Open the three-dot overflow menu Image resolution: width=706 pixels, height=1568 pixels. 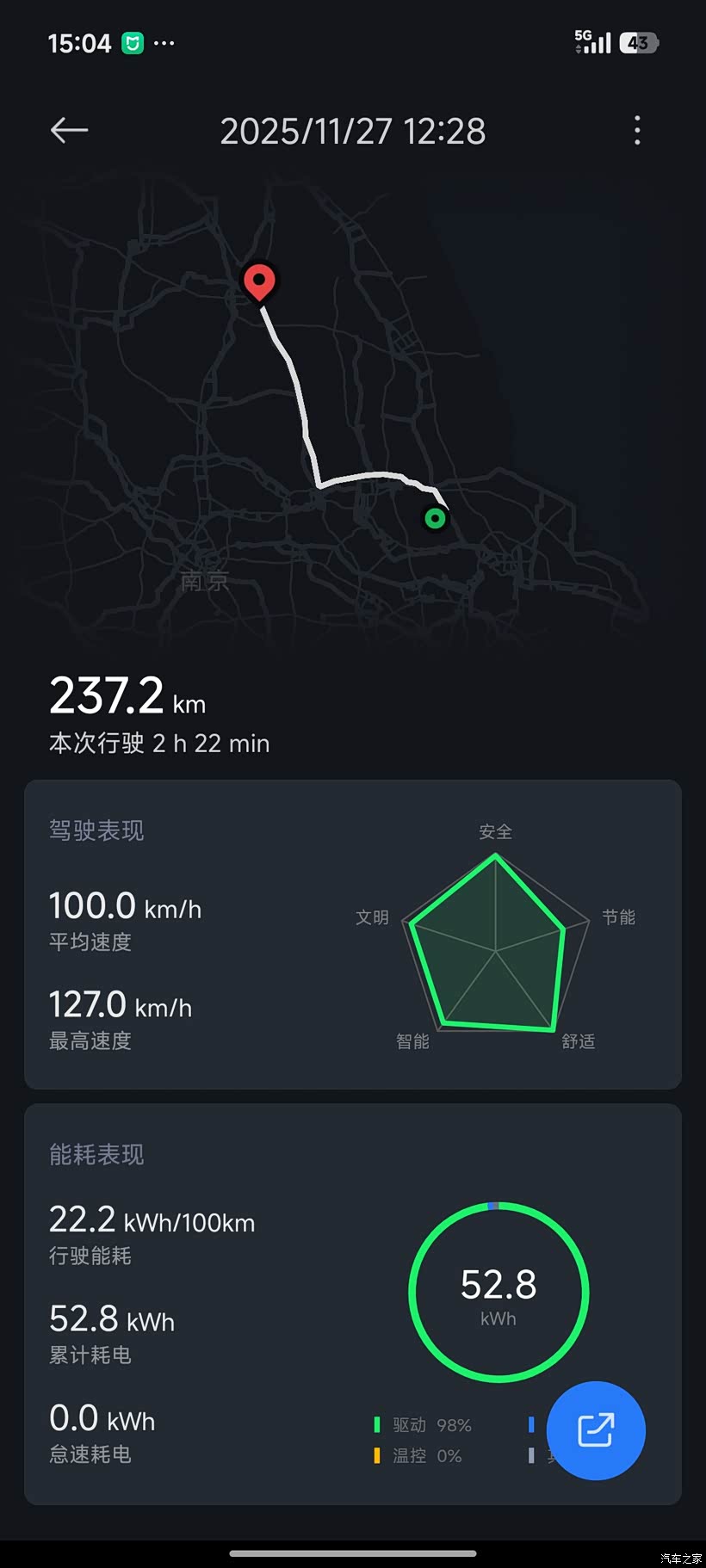637,131
